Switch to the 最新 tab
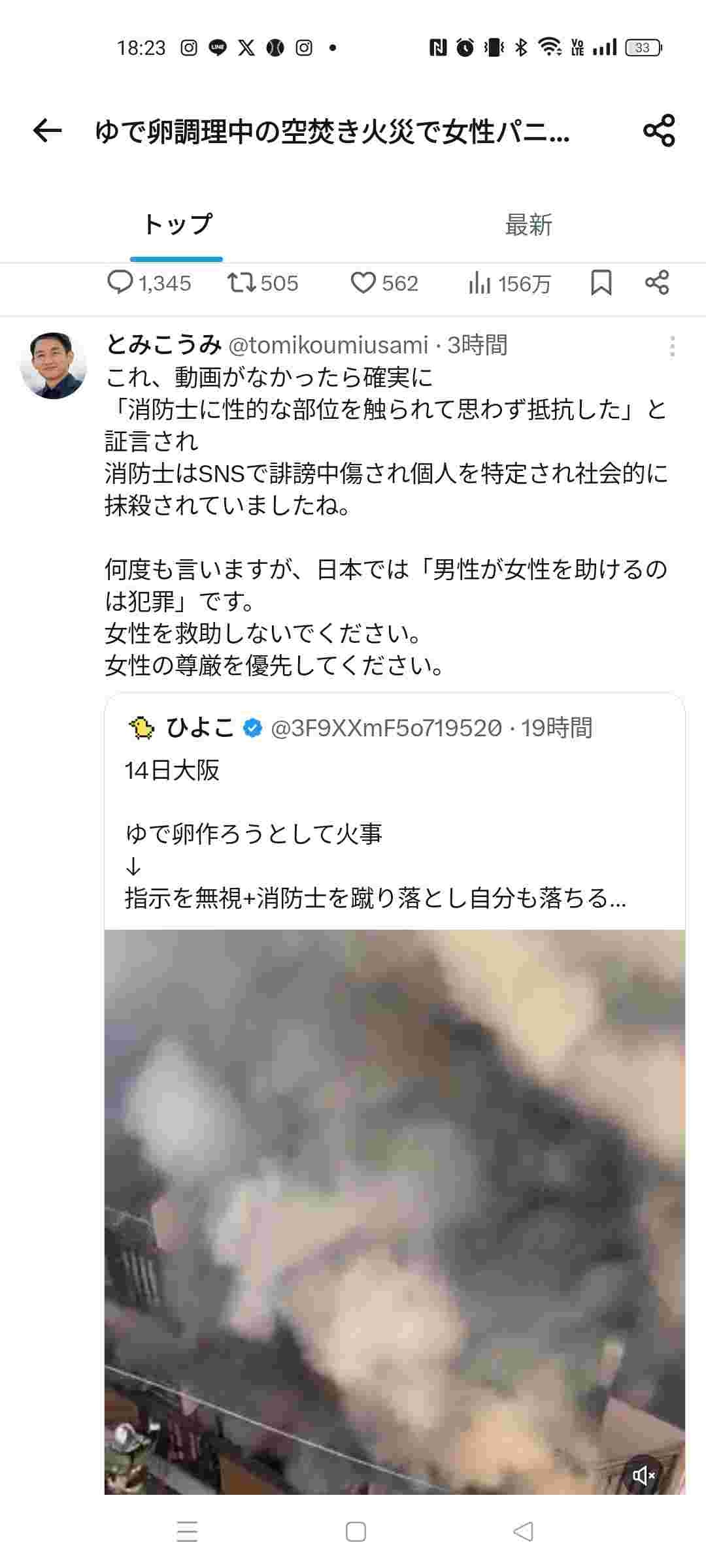Viewport: 706px width, 1568px height. [x=528, y=225]
